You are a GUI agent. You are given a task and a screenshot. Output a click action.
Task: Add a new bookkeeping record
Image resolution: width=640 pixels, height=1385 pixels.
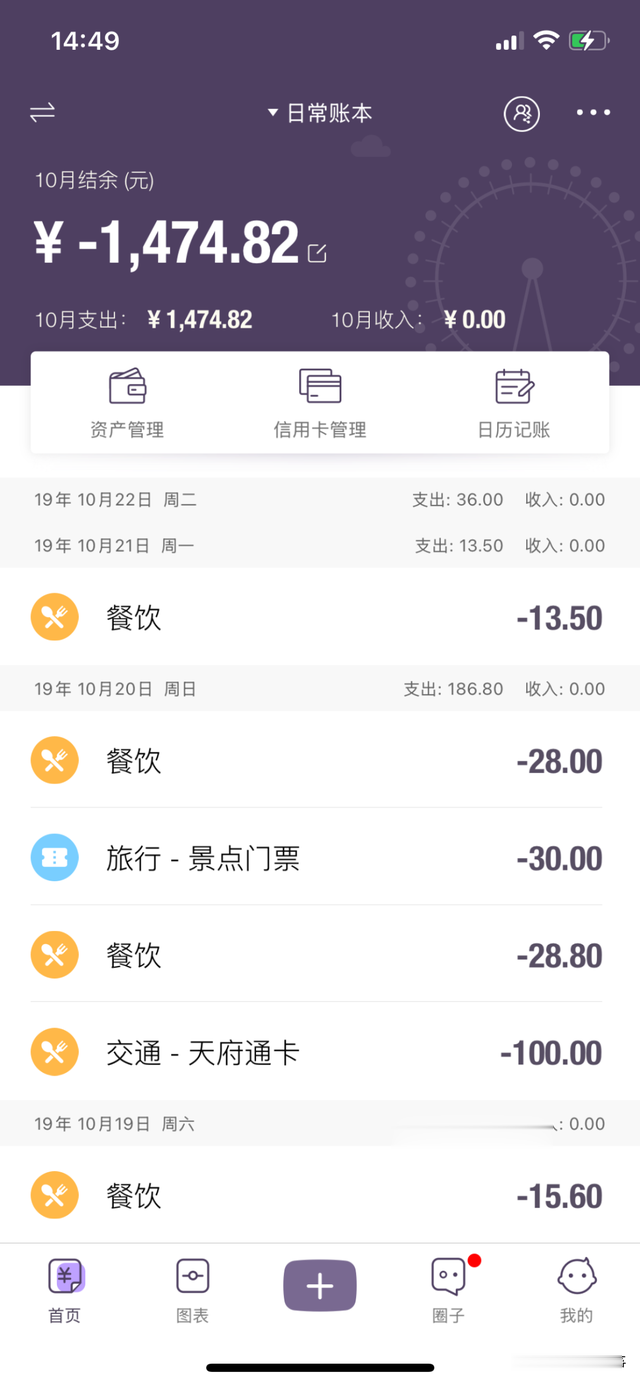[320, 1286]
